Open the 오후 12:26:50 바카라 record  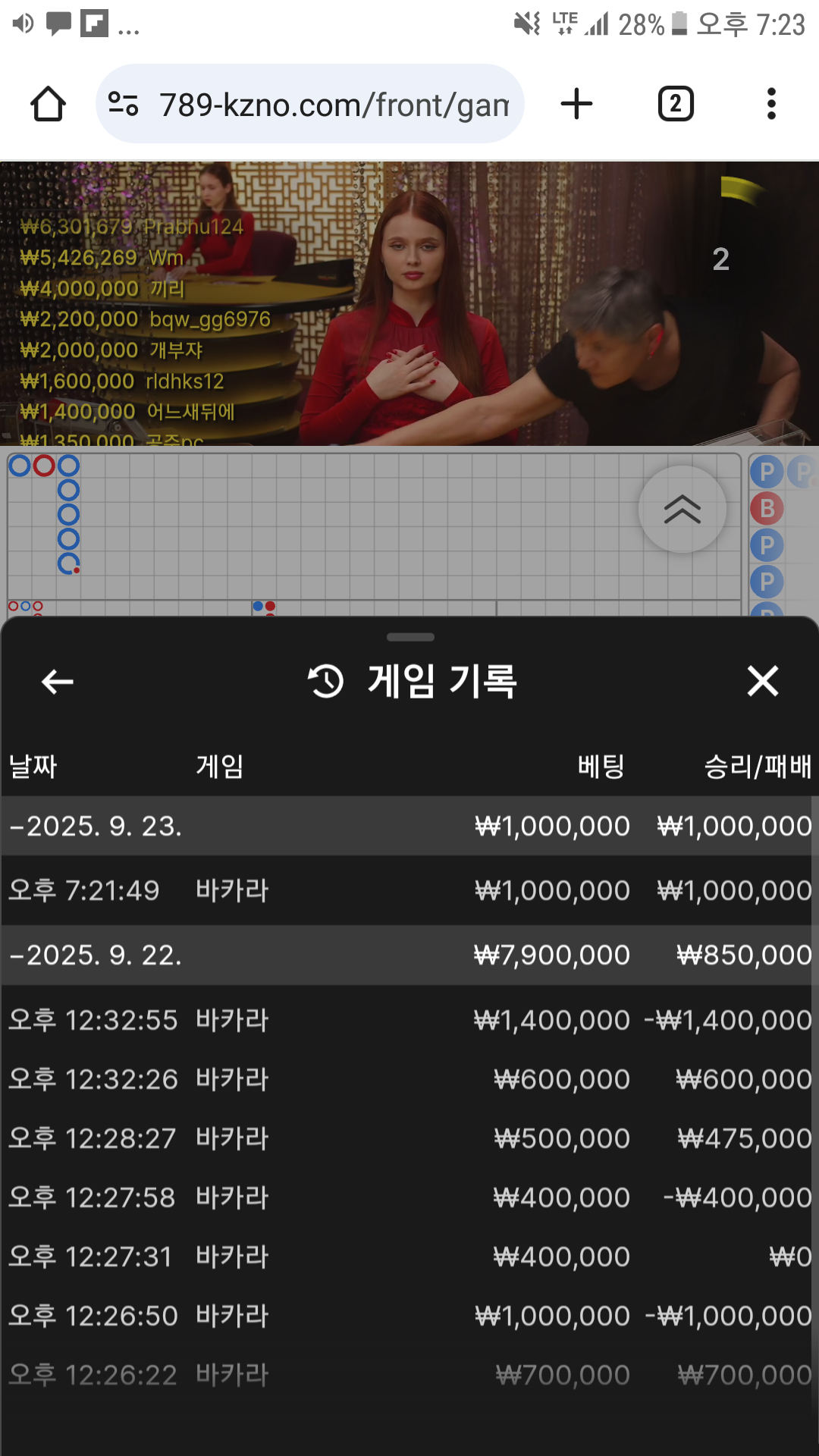[x=409, y=1316]
